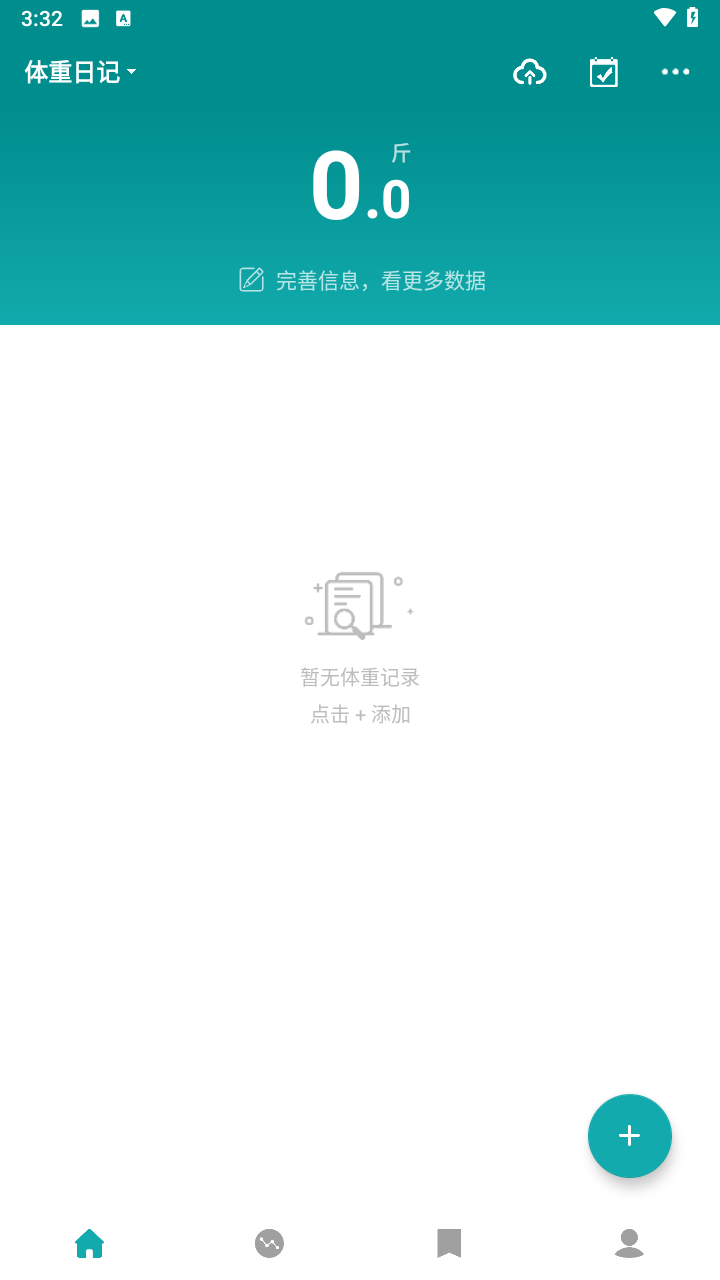This screenshot has height=1280, width=720.
Task: Tap 完善信息，看更多数据 link
Action: pos(362,281)
